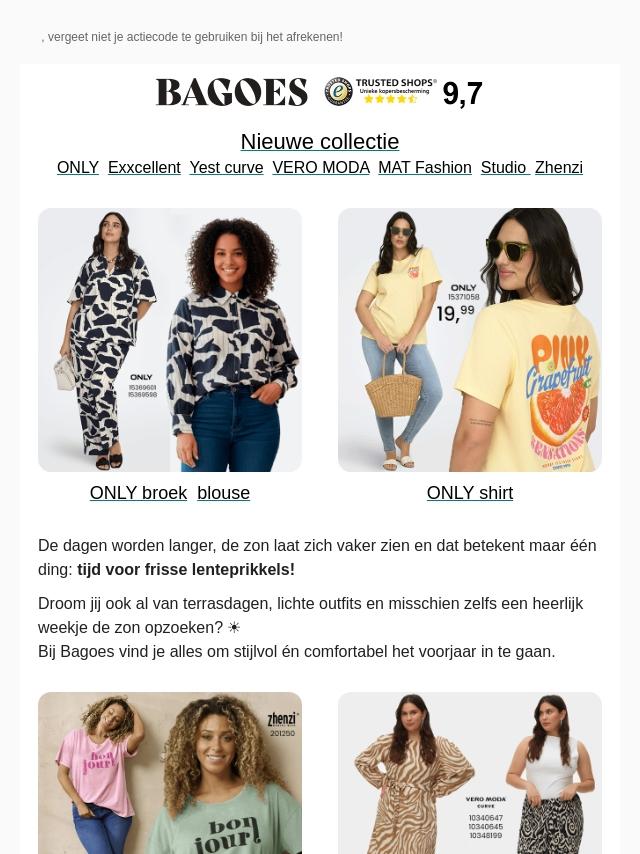Open the Studio brand link
This screenshot has height=854, width=640.
[504, 167]
